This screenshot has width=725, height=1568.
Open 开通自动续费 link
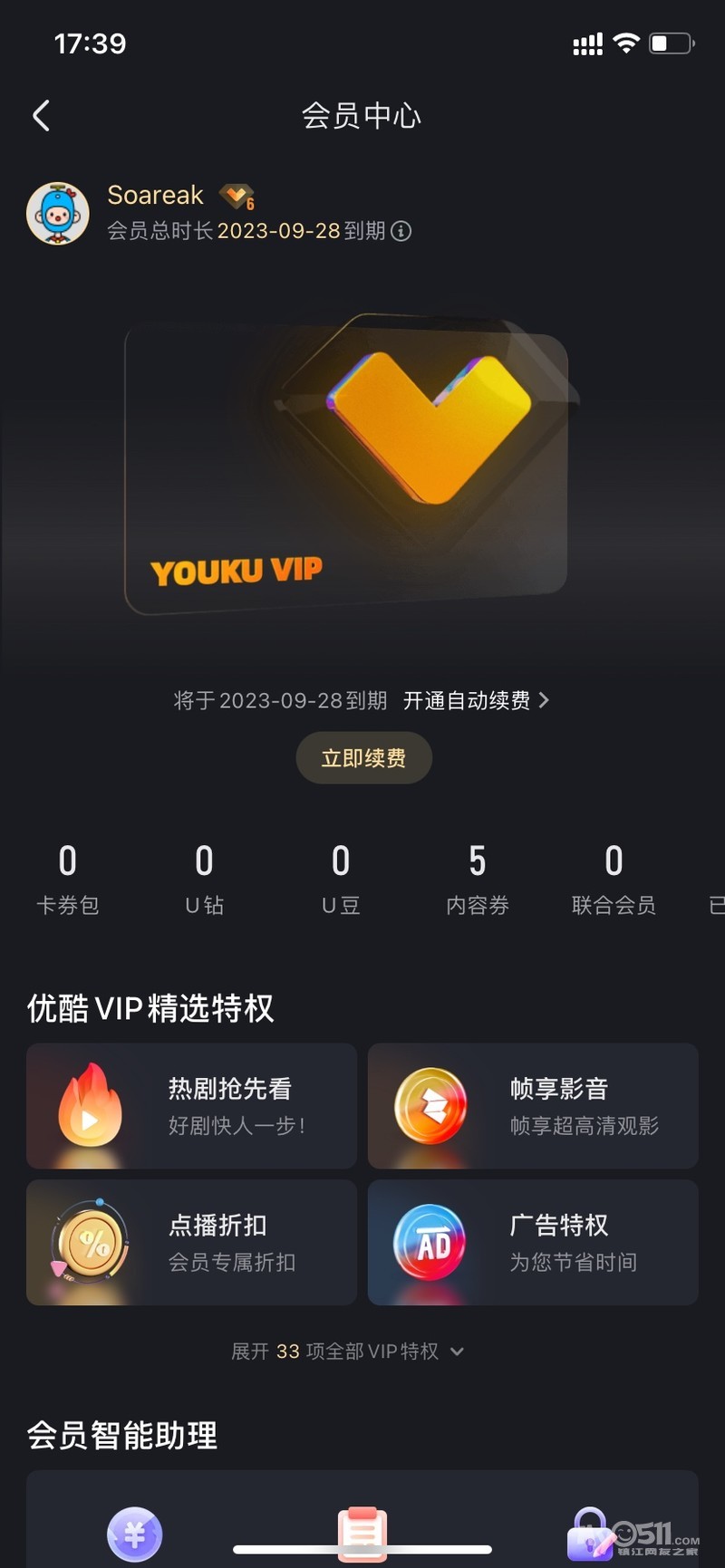tap(476, 700)
